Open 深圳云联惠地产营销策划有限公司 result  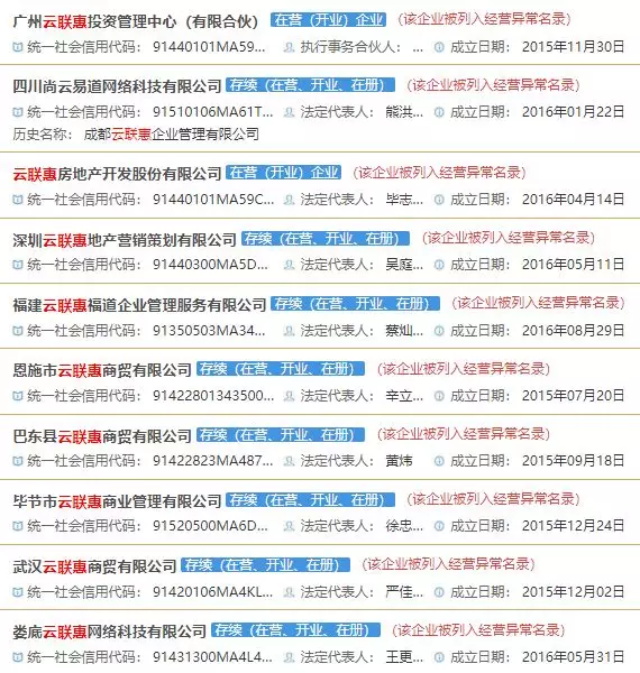point(124,239)
